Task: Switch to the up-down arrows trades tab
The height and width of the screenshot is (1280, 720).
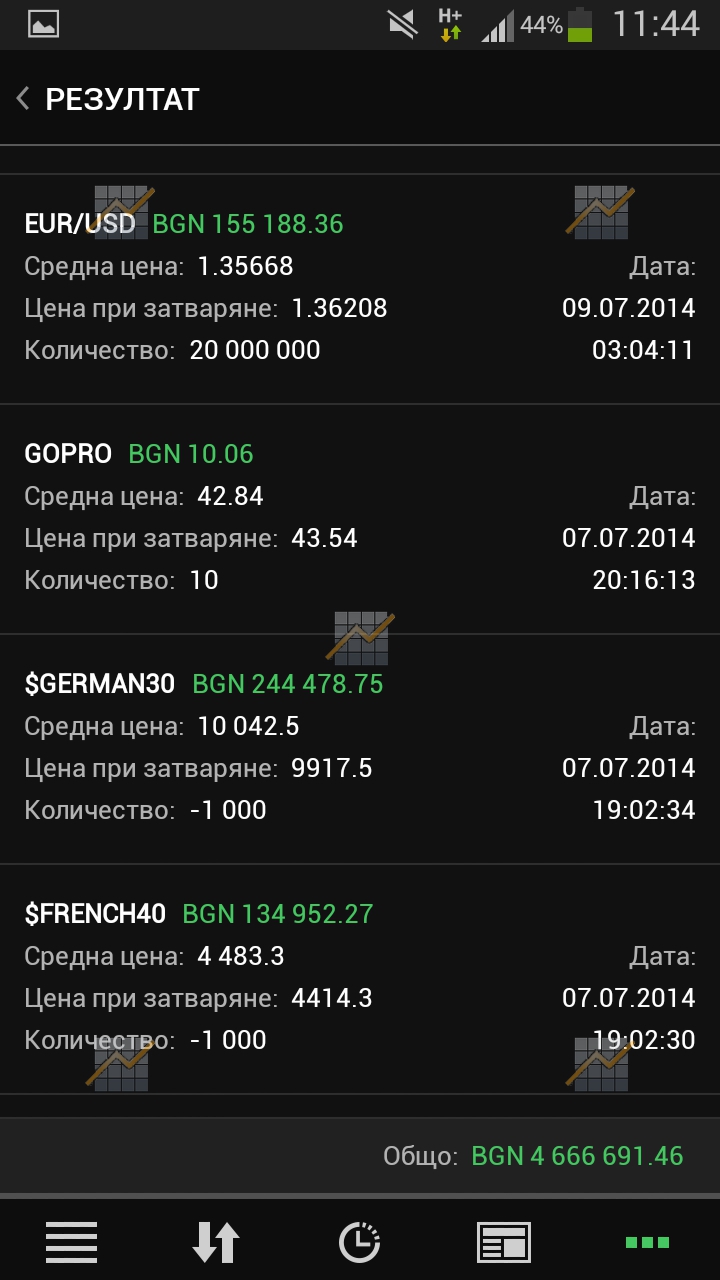Action: tap(216, 1242)
